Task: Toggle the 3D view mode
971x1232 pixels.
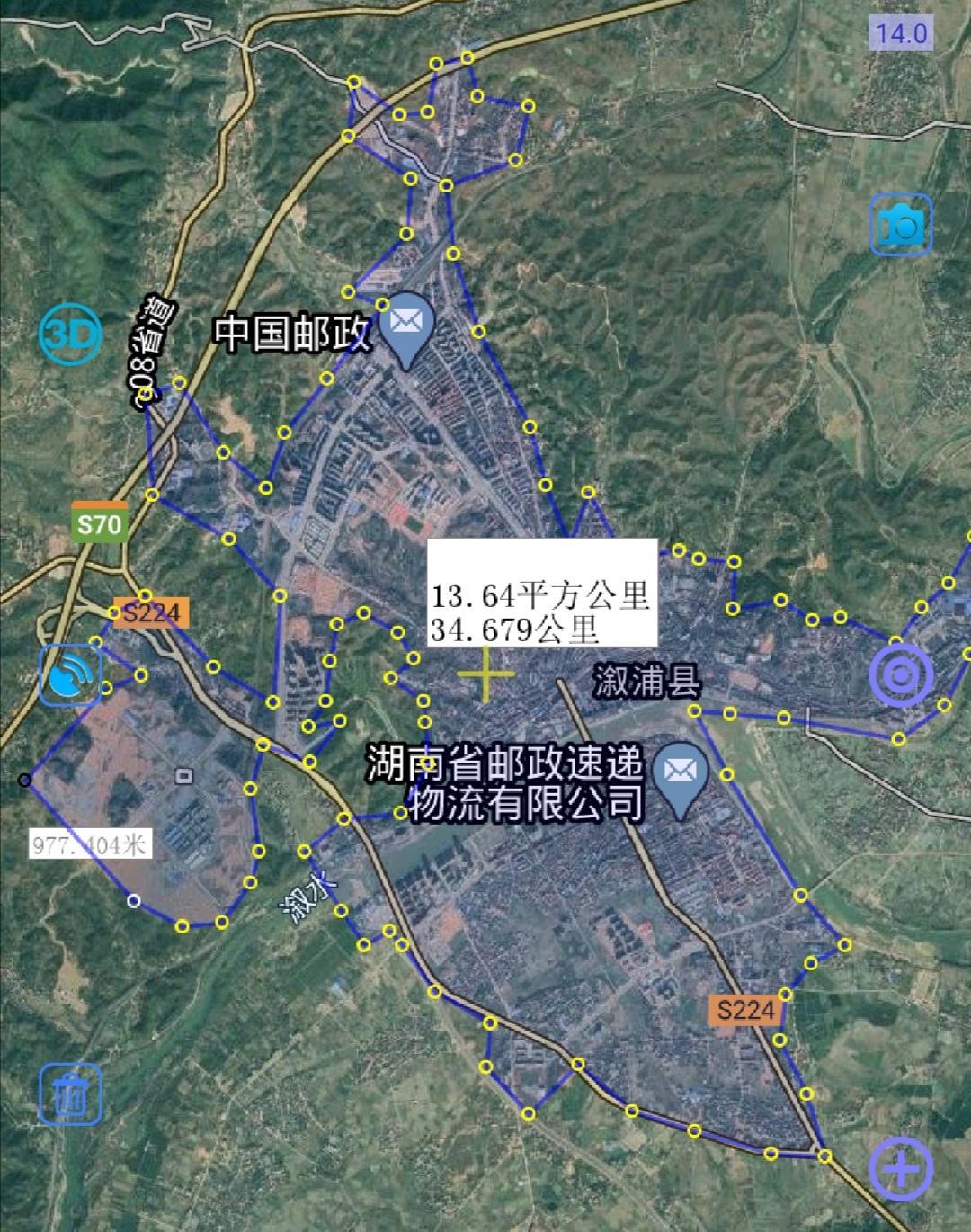Action: pyautogui.click(x=70, y=335)
